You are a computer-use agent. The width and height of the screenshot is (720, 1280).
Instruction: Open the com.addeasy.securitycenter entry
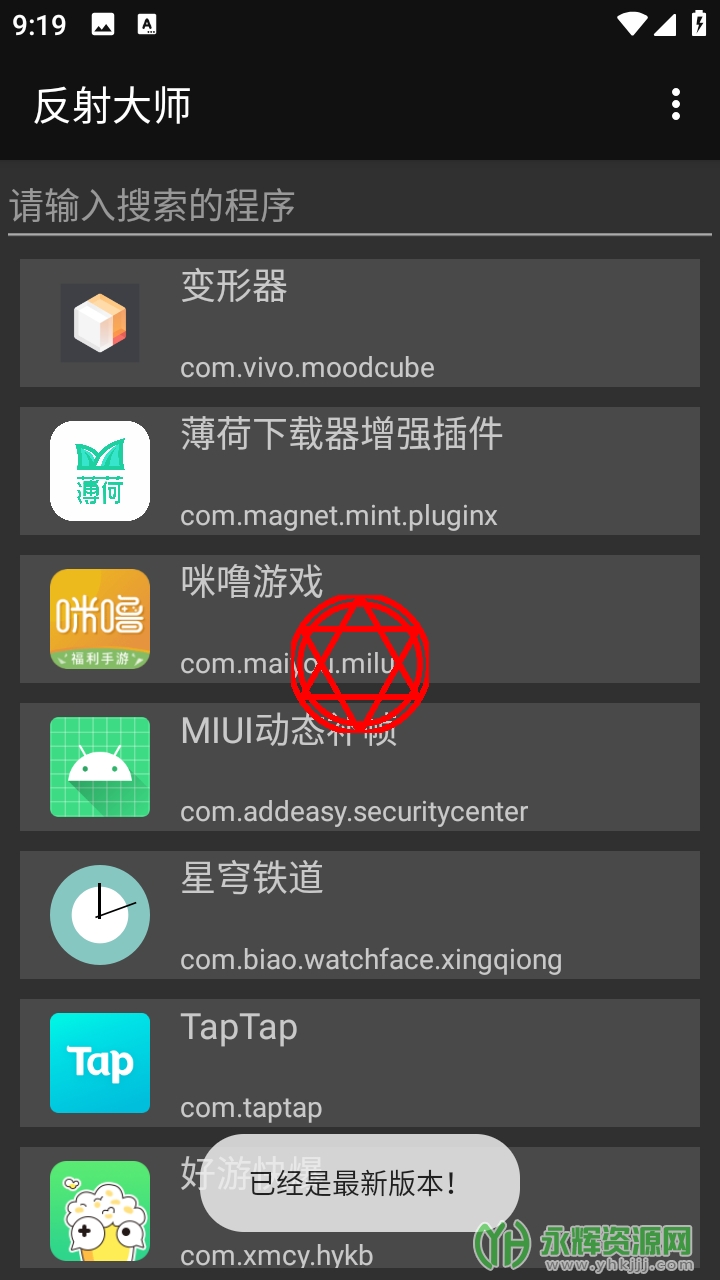[359, 767]
